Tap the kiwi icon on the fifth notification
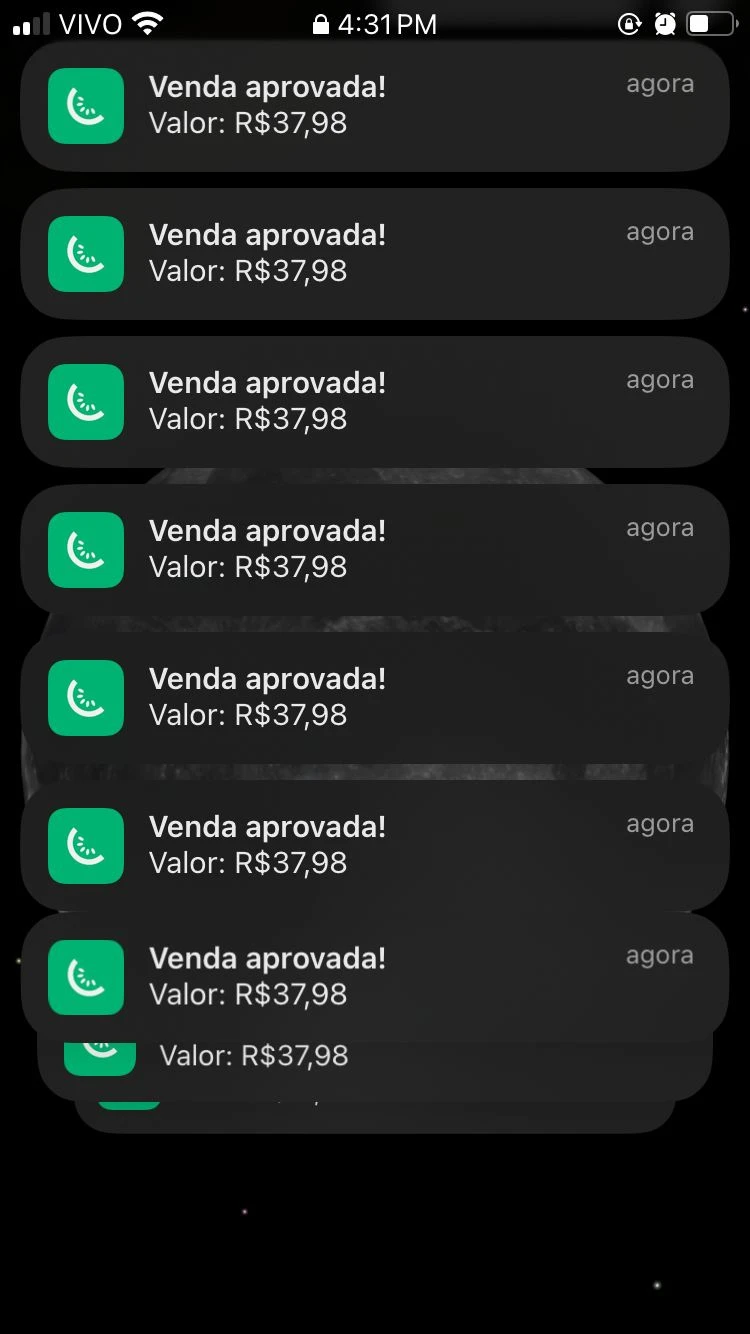Image resolution: width=750 pixels, height=1334 pixels. 86,698
